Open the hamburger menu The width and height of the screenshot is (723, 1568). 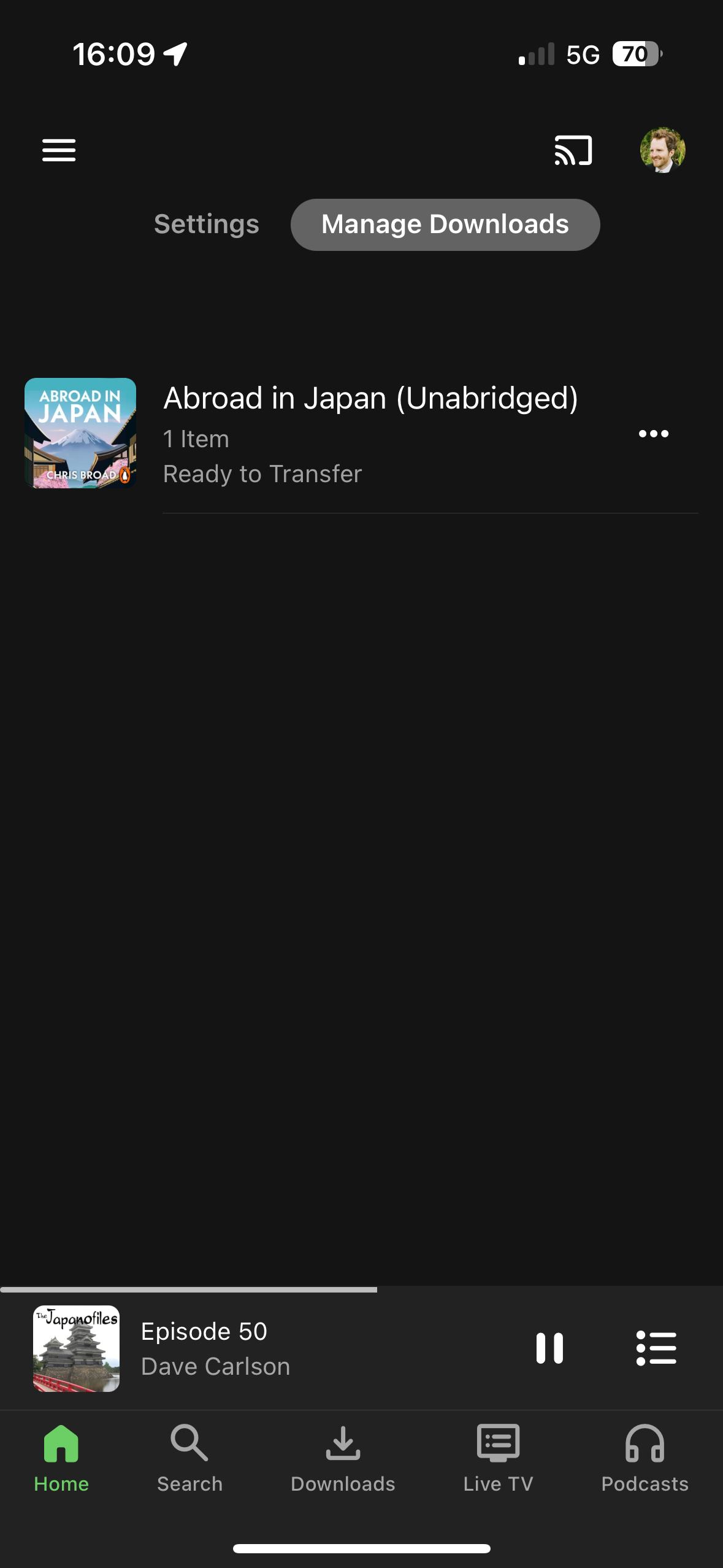tap(59, 150)
